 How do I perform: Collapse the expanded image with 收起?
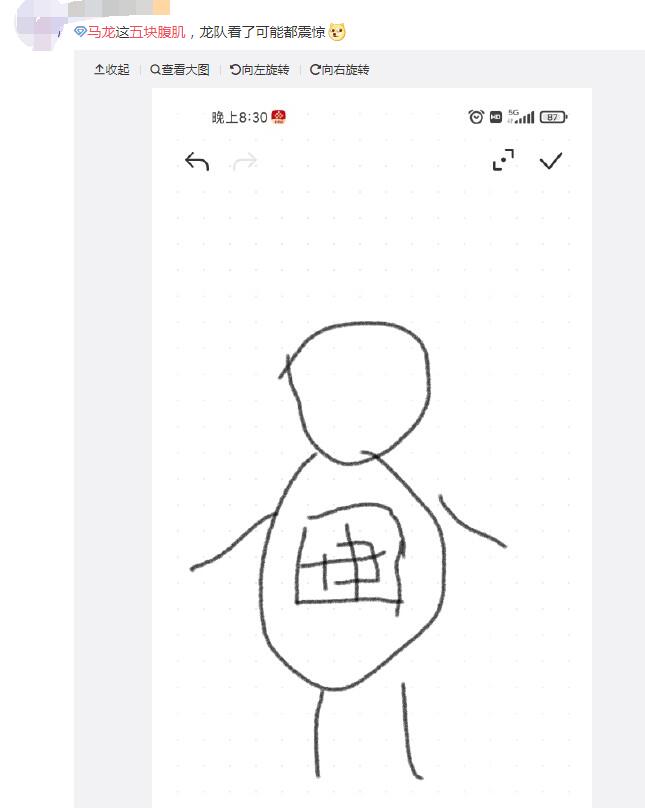coord(112,70)
